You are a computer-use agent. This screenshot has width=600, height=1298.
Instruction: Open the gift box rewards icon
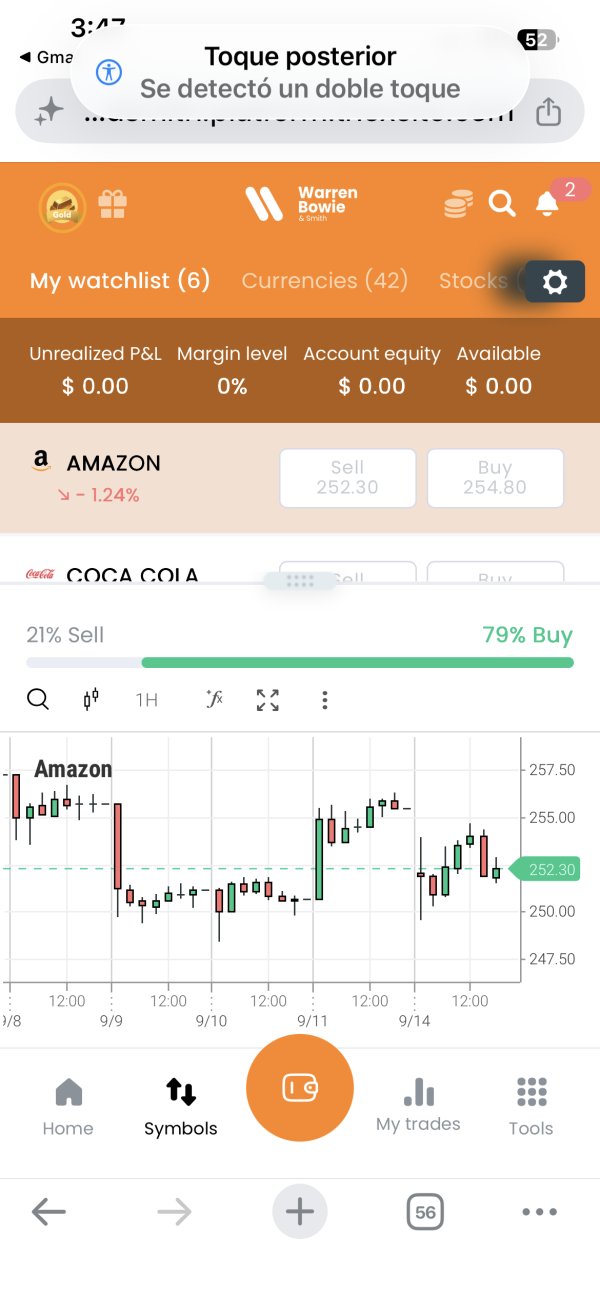pos(113,205)
